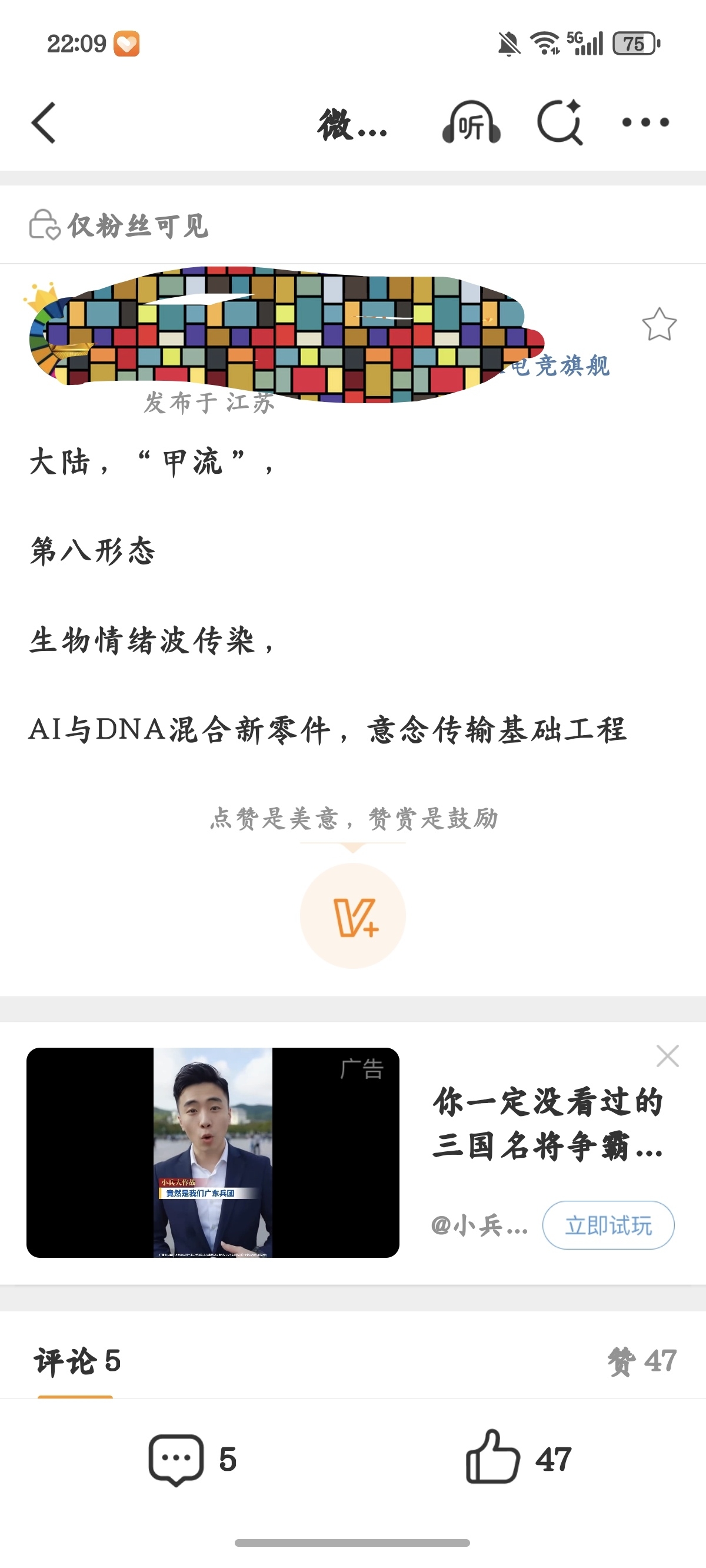
Task: Switch to the 赞 47 tab
Action: [641, 1361]
